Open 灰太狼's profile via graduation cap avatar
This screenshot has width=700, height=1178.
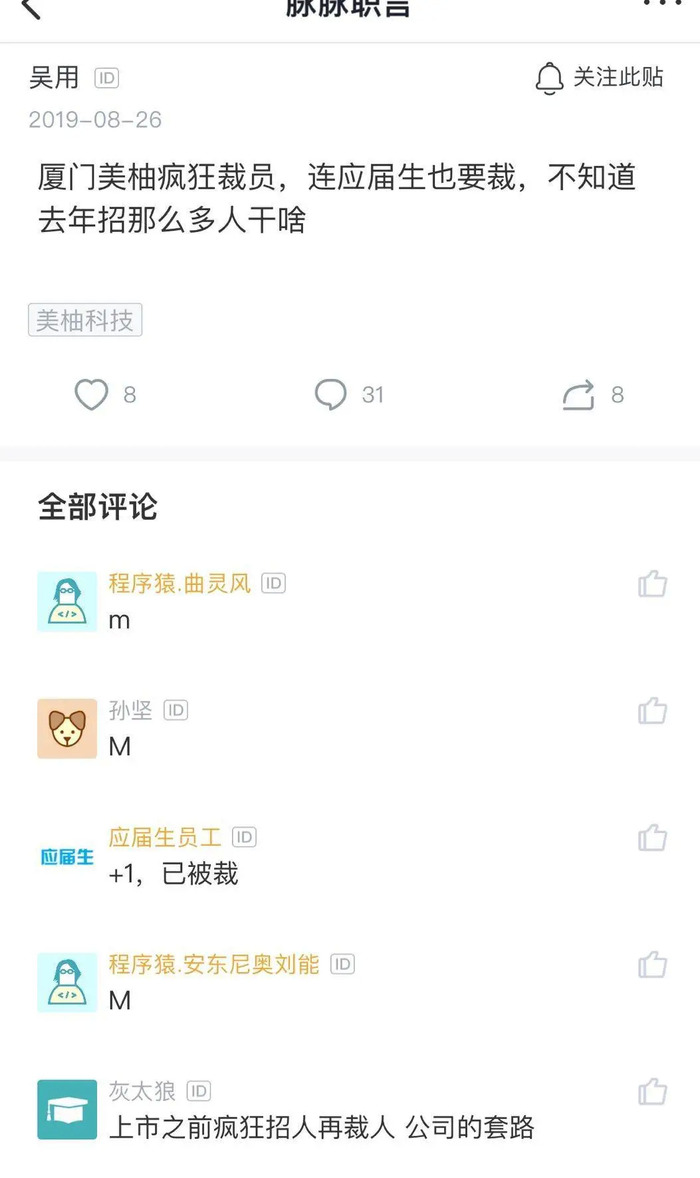(x=67, y=1110)
